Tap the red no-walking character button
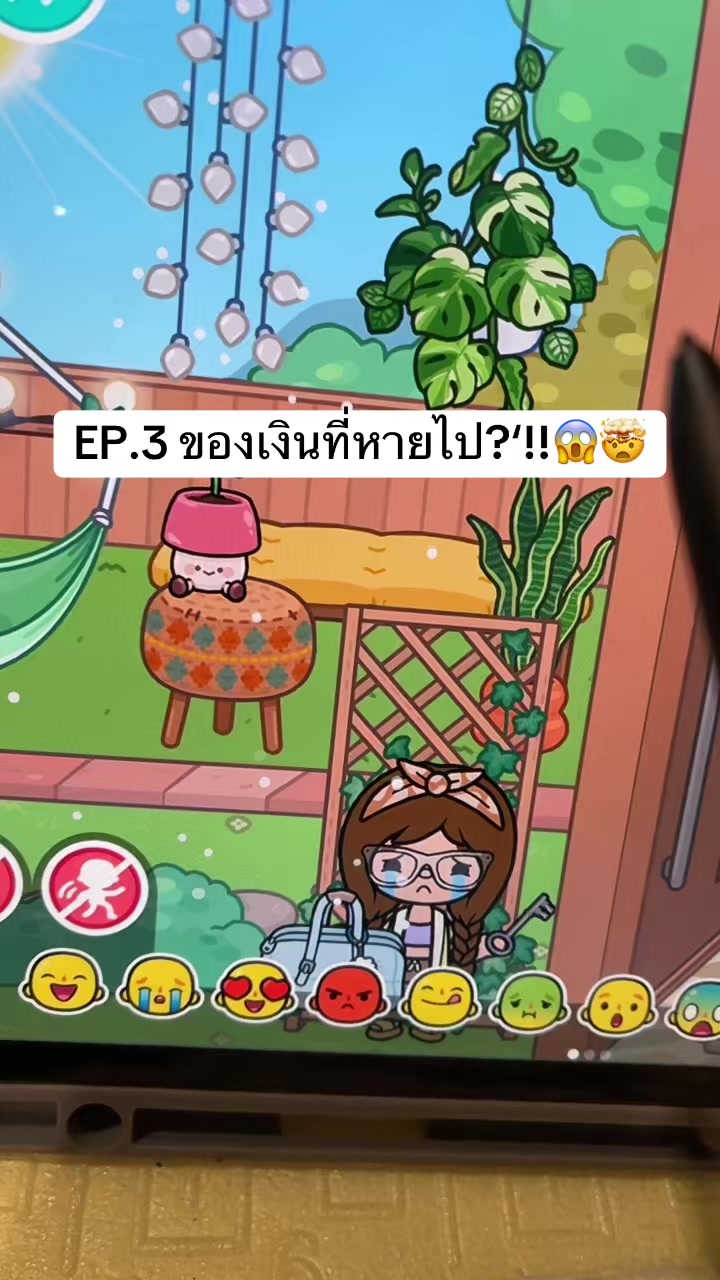 (94, 886)
